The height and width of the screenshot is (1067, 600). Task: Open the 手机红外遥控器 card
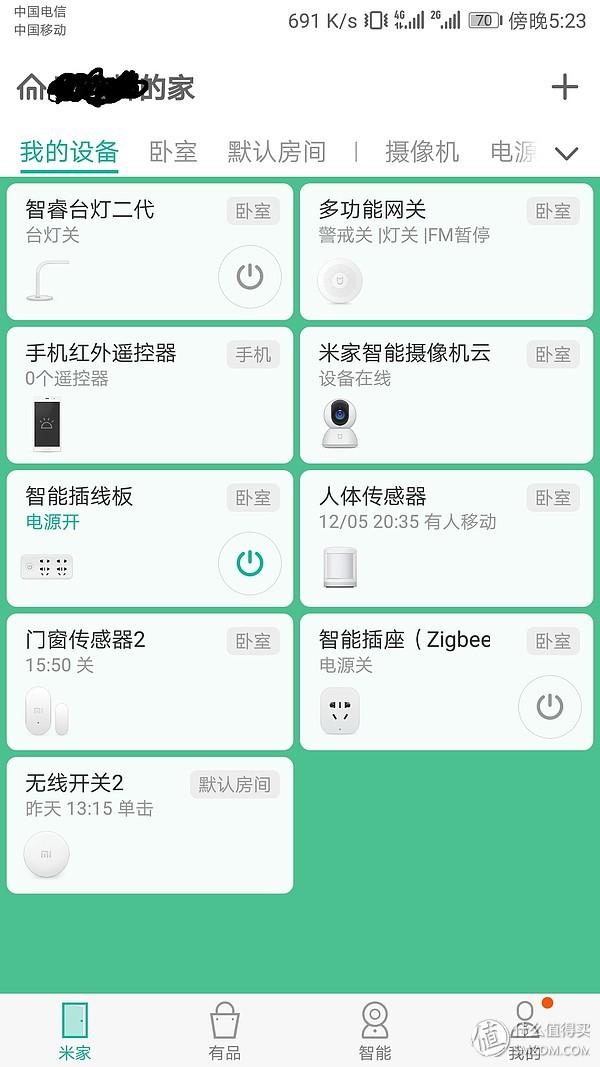(150, 395)
